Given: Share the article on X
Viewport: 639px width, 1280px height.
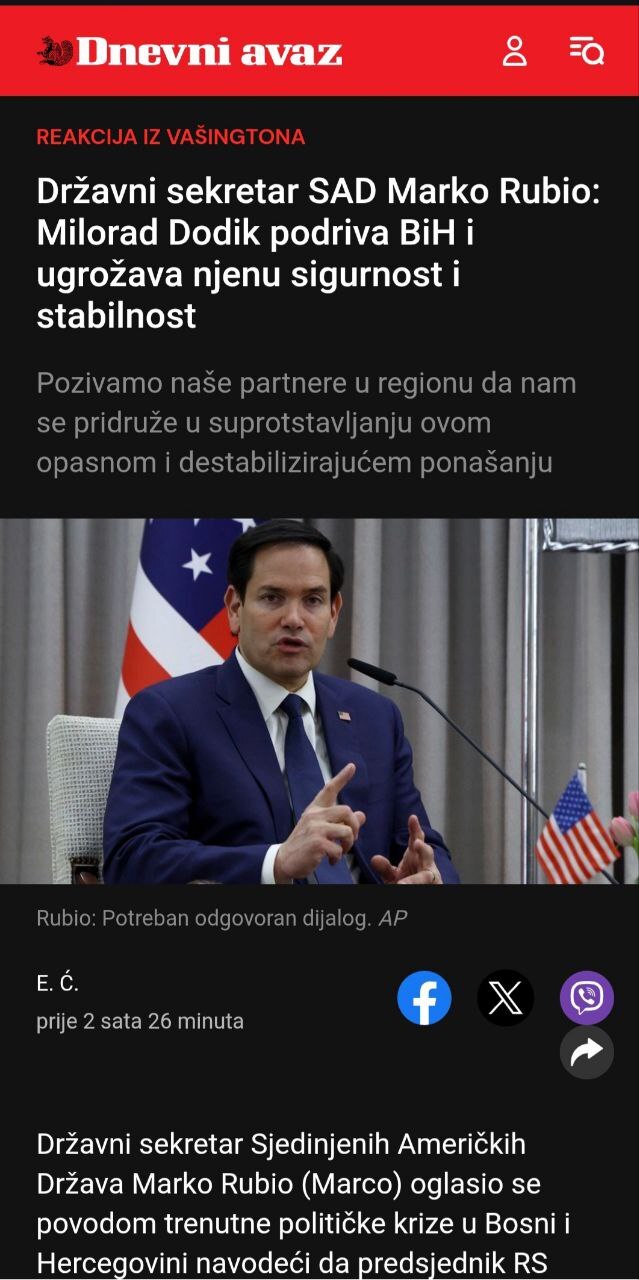Looking at the screenshot, I should (505, 998).
